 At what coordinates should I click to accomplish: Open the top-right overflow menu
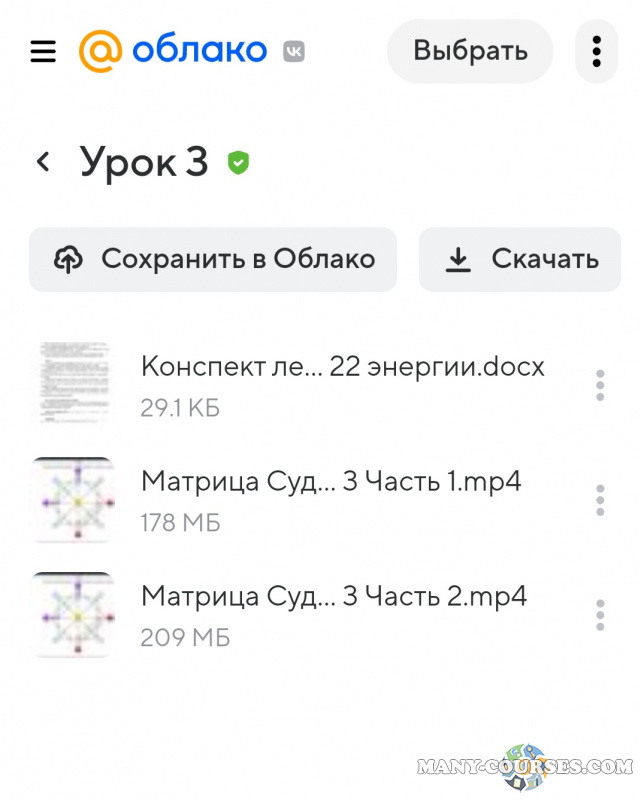click(x=596, y=51)
